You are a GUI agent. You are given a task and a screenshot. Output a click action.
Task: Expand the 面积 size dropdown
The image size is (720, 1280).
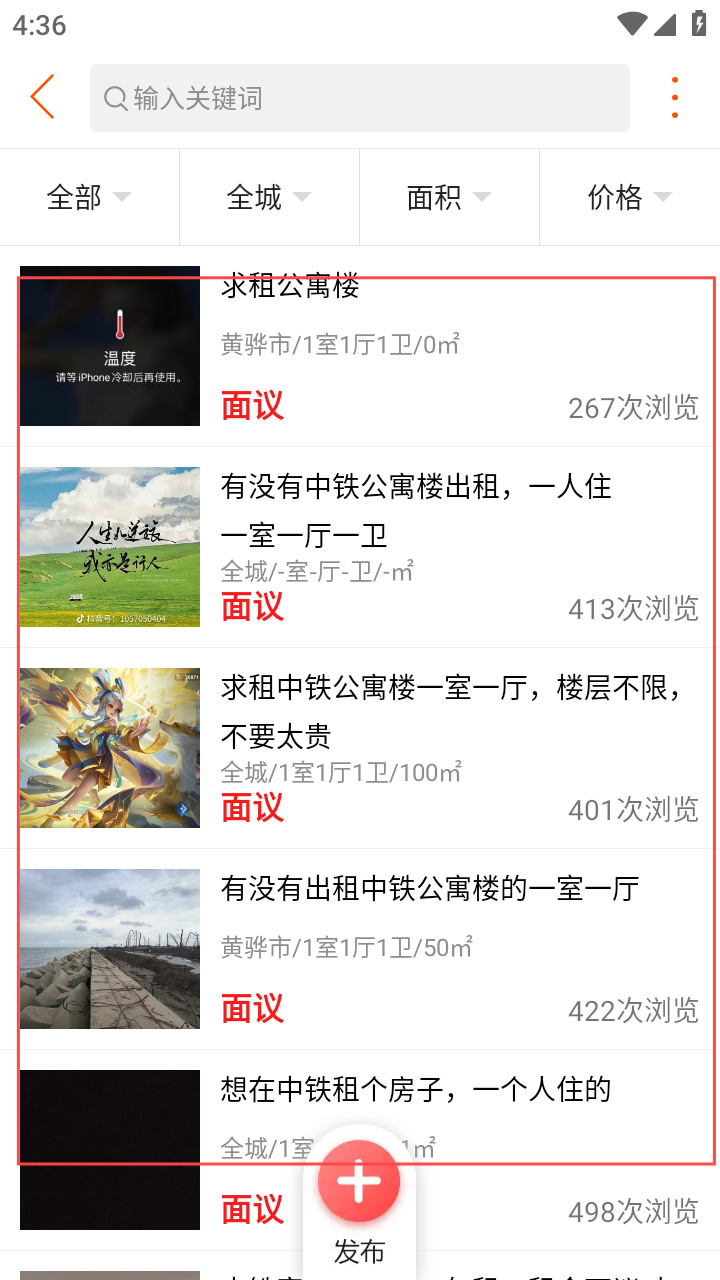point(449,197)
